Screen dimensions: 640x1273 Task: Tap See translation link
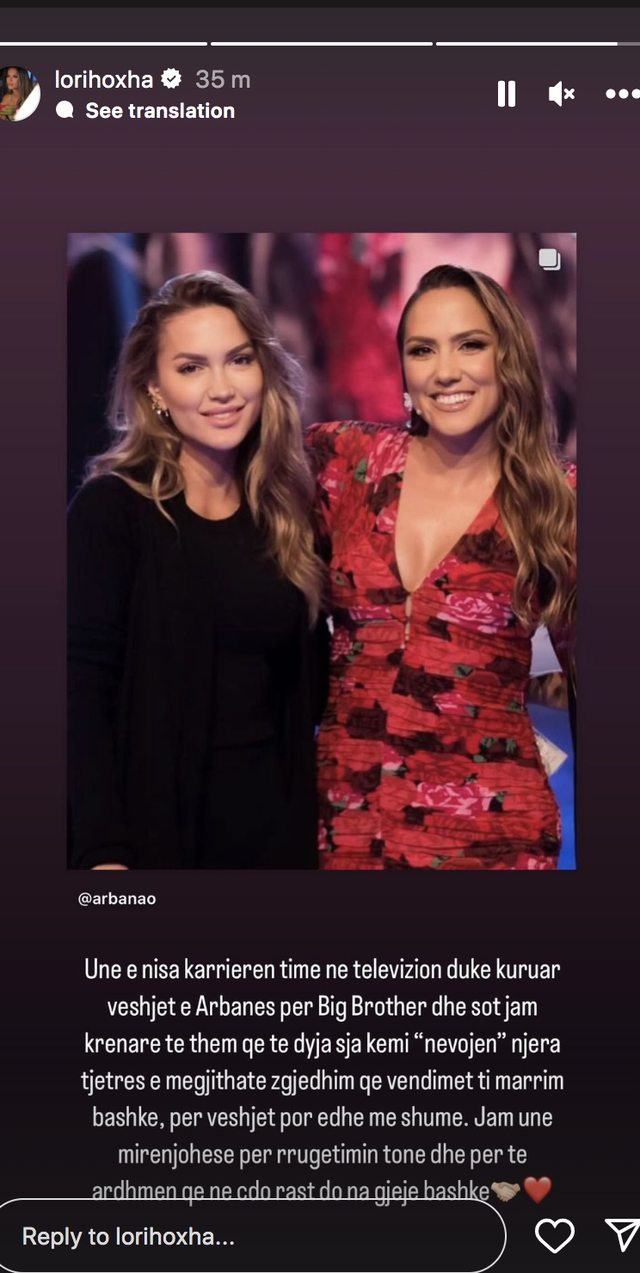click(159, 111)
